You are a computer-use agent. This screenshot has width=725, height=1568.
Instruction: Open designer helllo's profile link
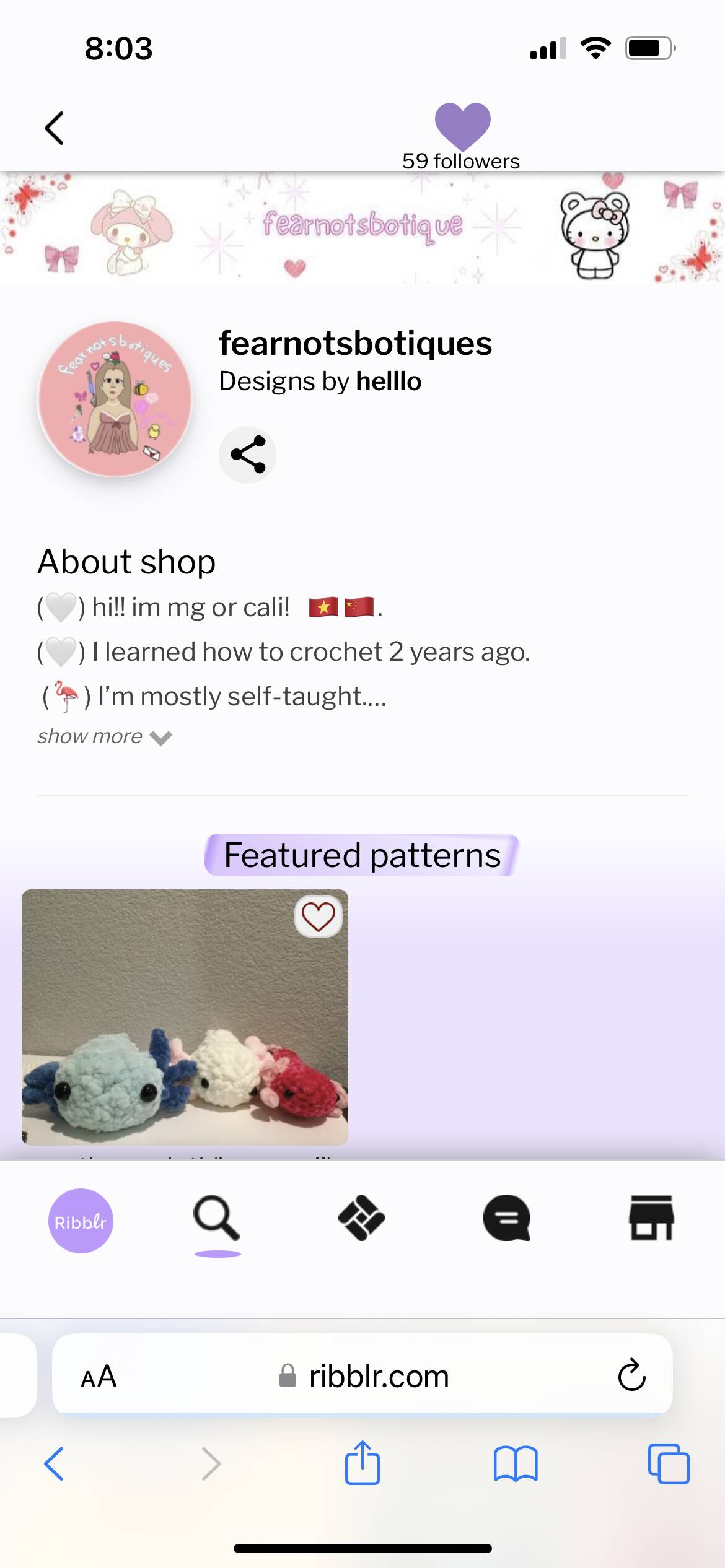[x=389, y=381]
